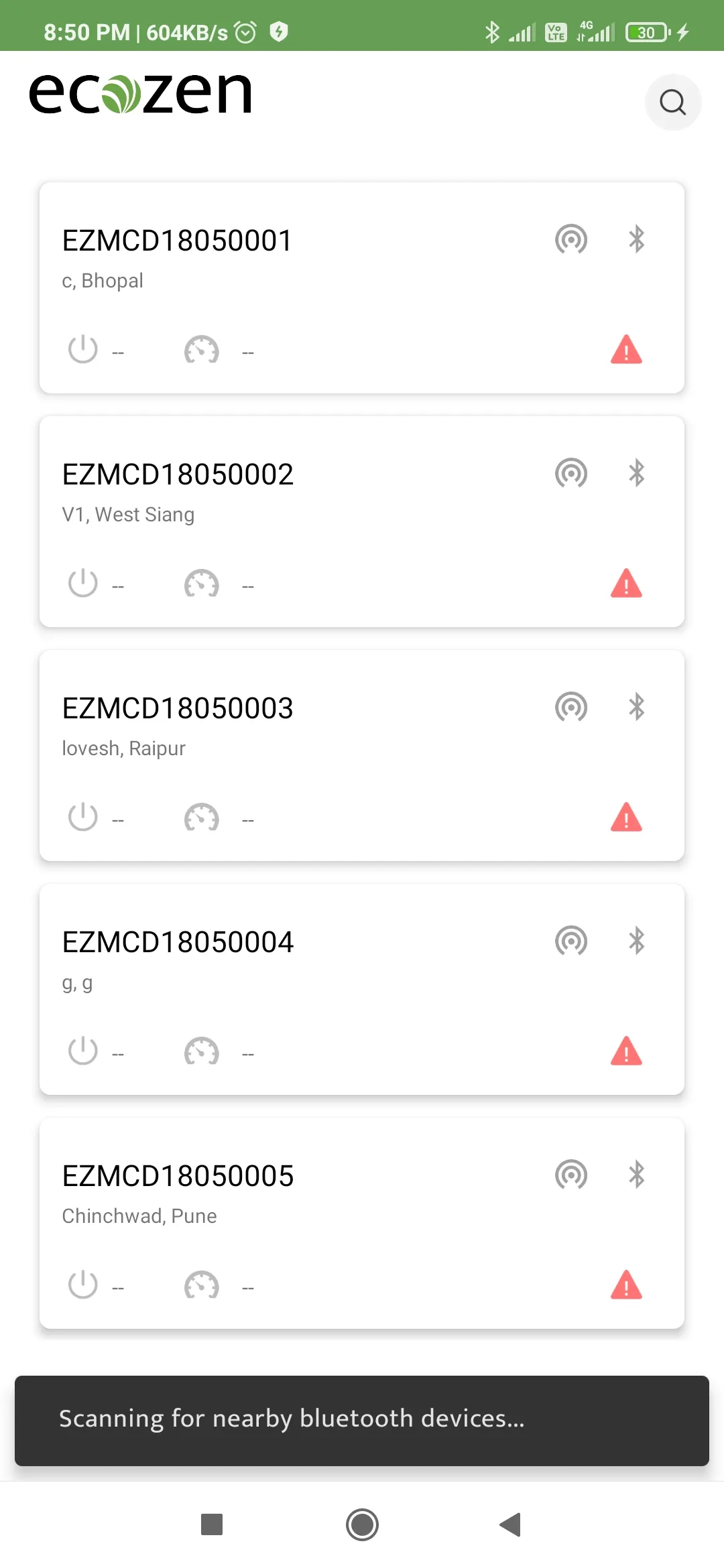Tap the Scanning for nearby bluetooth devices toast
Viewport: 724px width, 1568px height.
point(362,1419)
